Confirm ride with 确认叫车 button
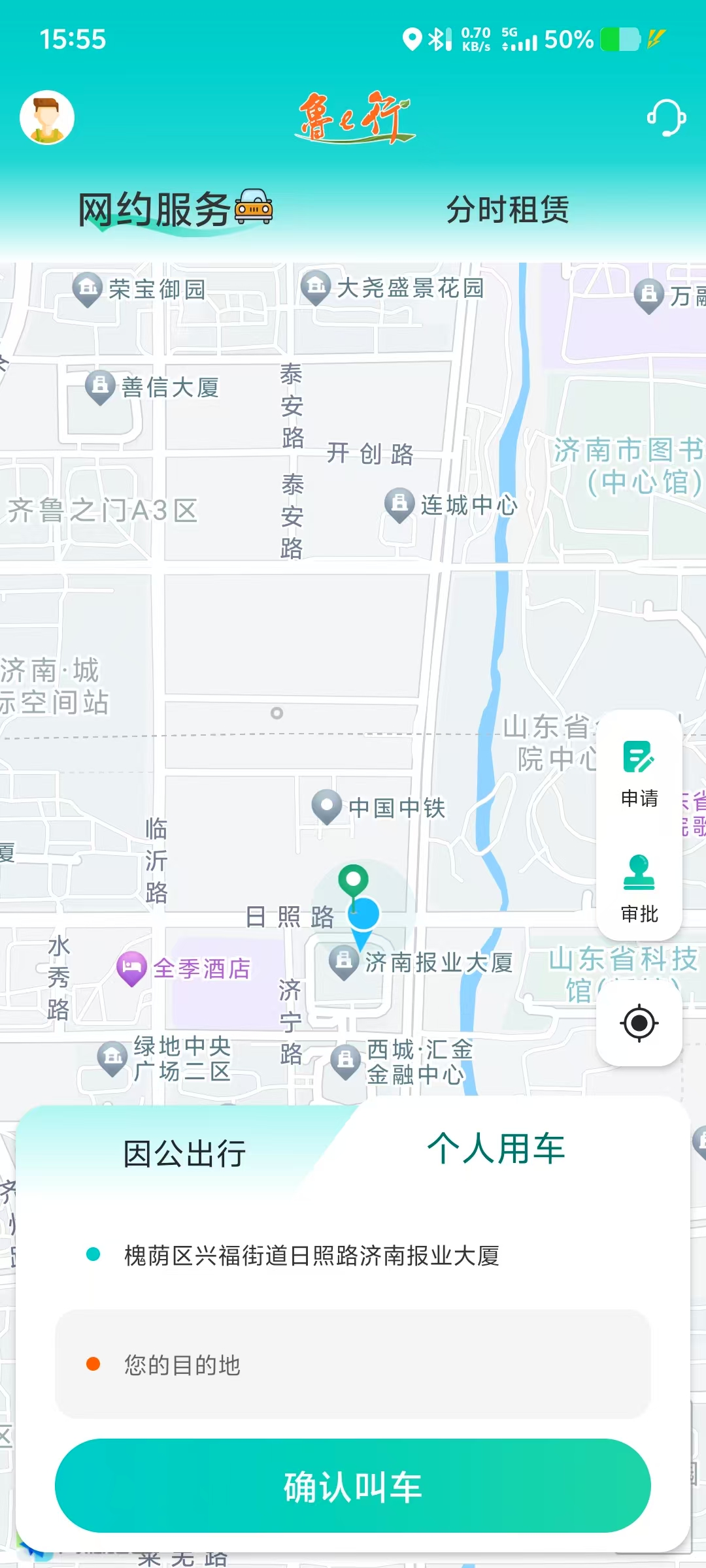This screenshot has height=1568, width=706. 353,1486
